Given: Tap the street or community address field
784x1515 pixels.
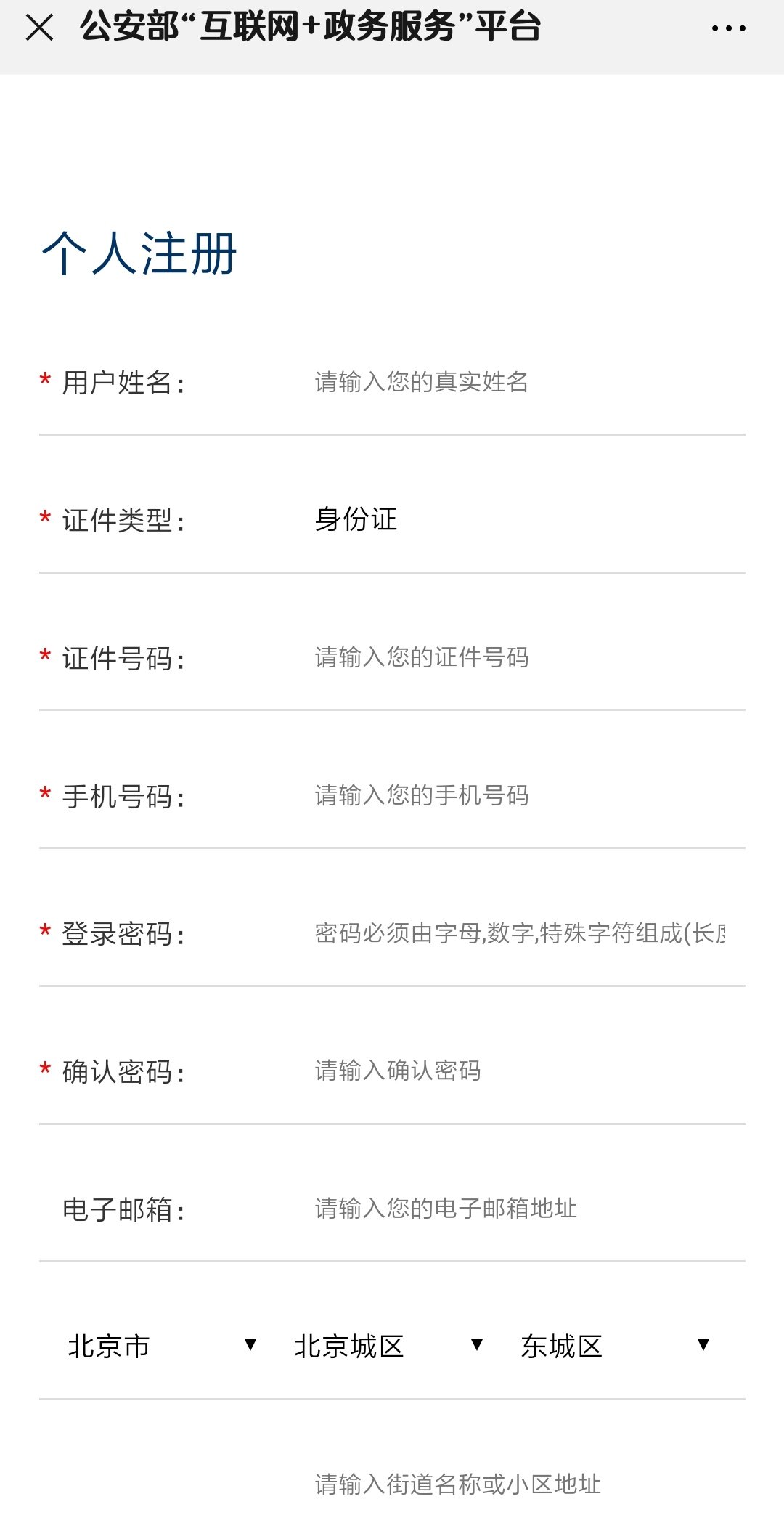Looking at the screenshot, I should point(519,1484).
